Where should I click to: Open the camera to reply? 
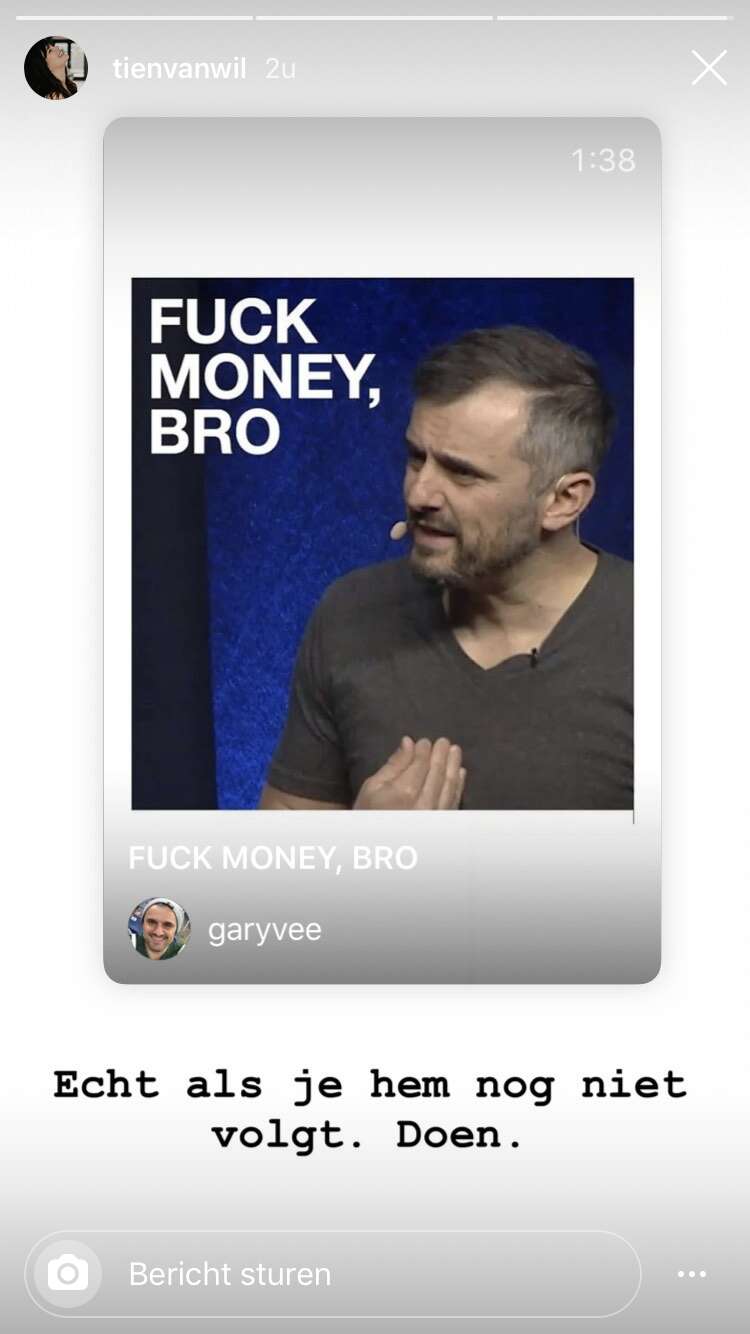click(68, 1273)
